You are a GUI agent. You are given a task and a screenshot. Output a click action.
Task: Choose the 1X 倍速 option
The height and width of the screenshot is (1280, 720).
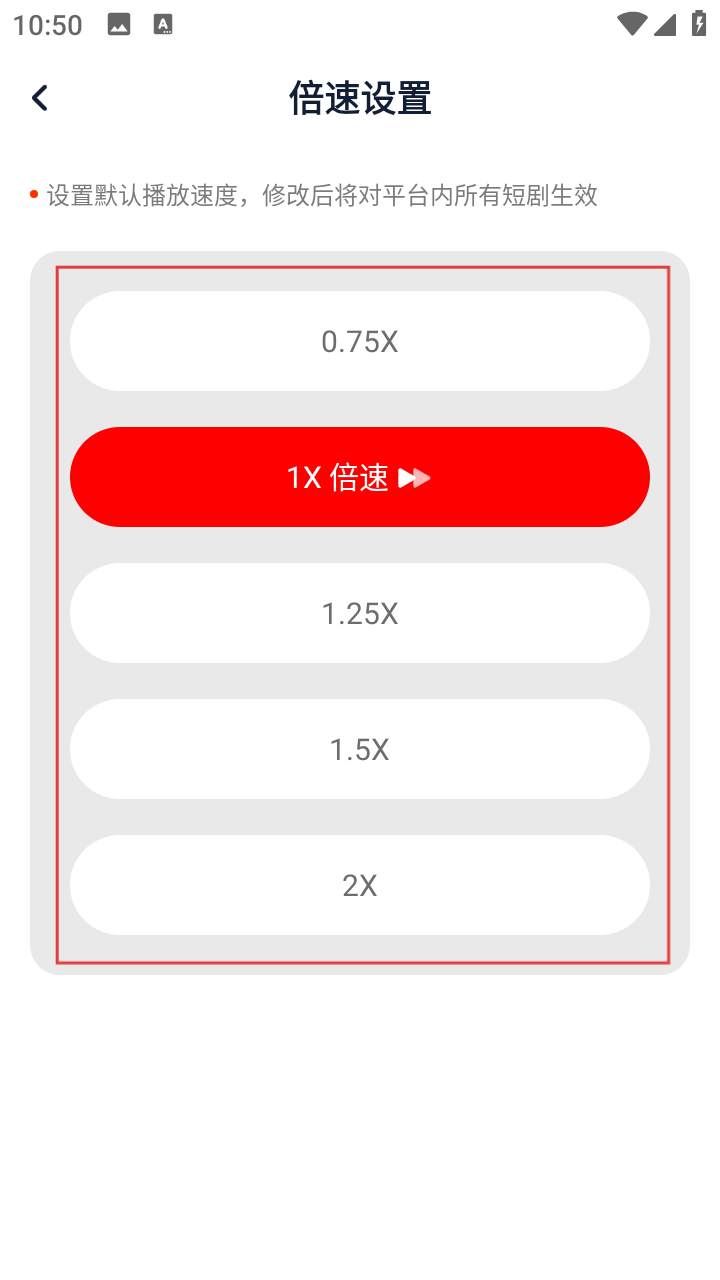click(360, 478)
